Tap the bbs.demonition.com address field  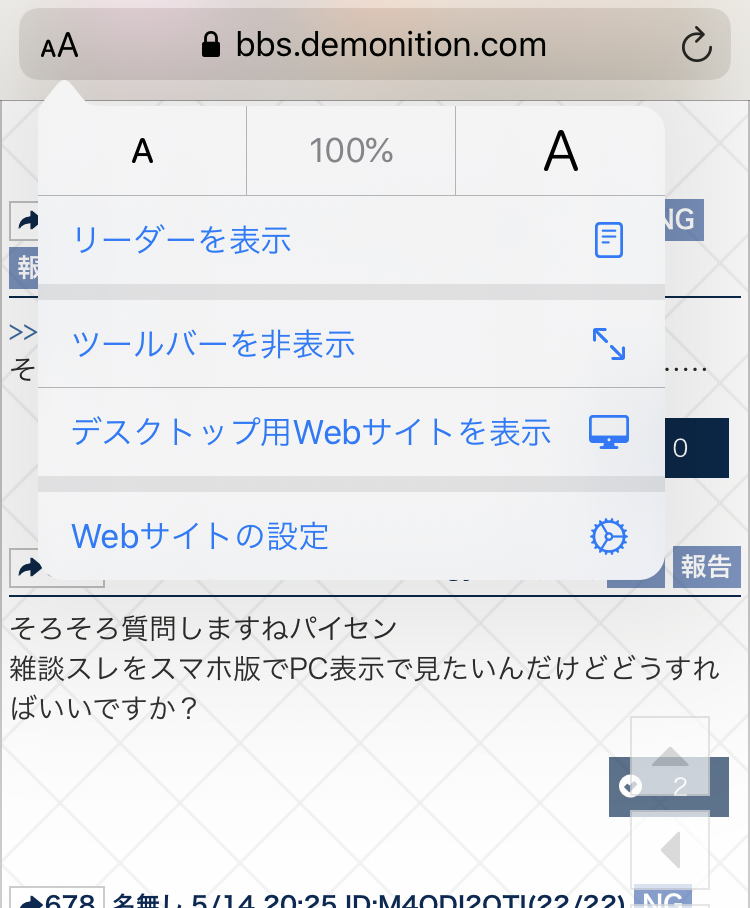[374, 45]
